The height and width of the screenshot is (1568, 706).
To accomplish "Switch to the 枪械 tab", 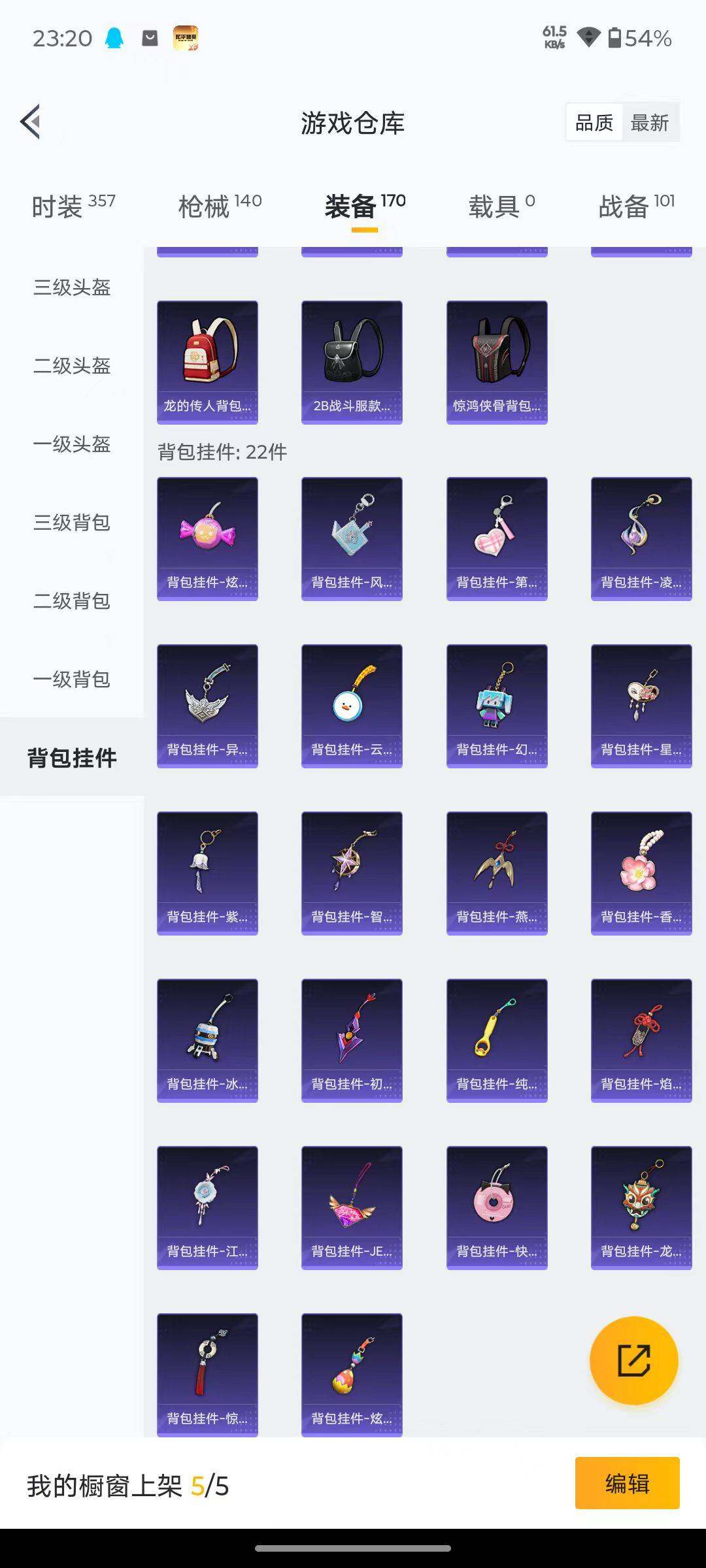I will pos(220,206).
